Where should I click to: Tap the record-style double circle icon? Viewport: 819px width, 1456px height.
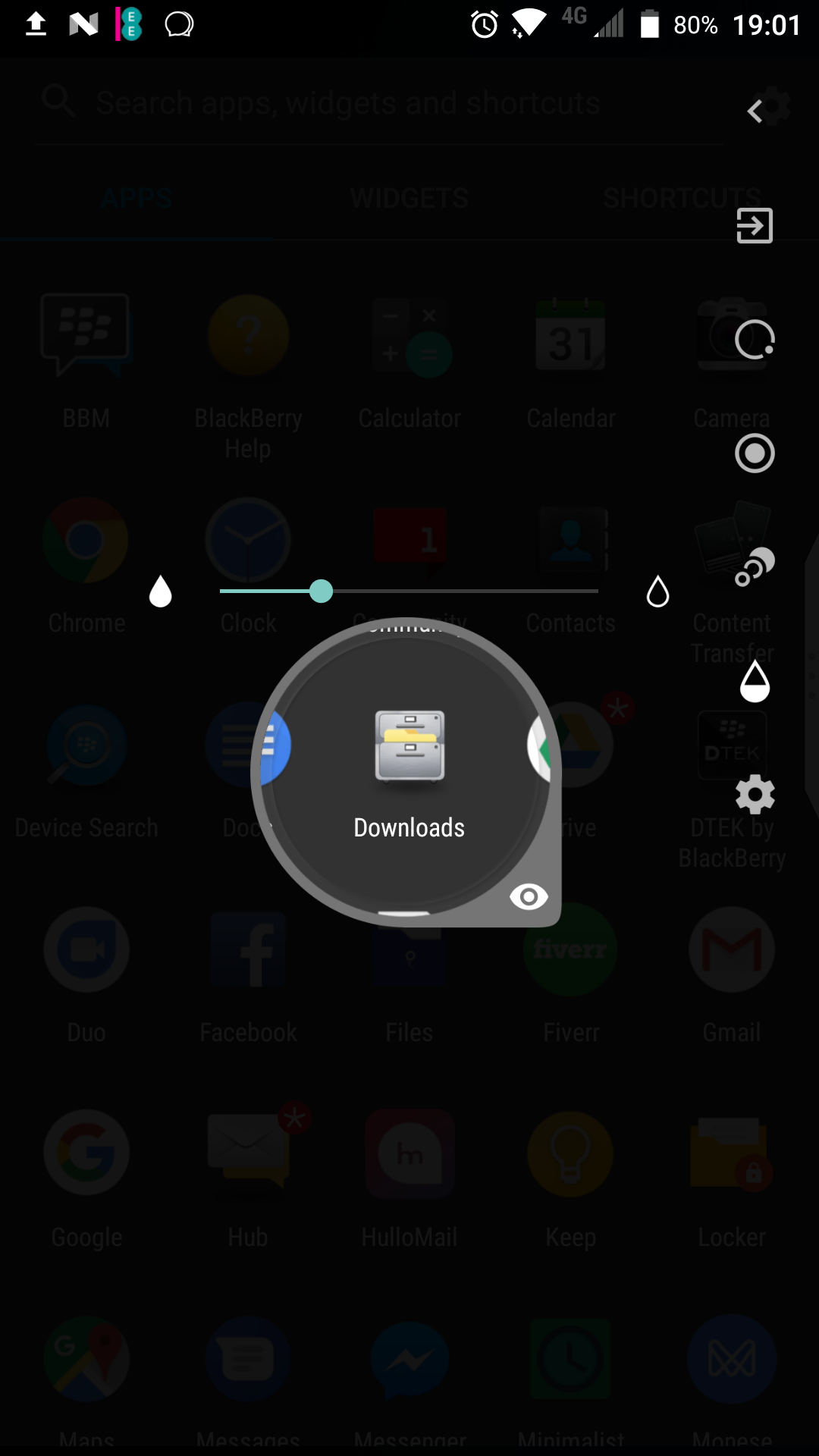coord(755,453)
